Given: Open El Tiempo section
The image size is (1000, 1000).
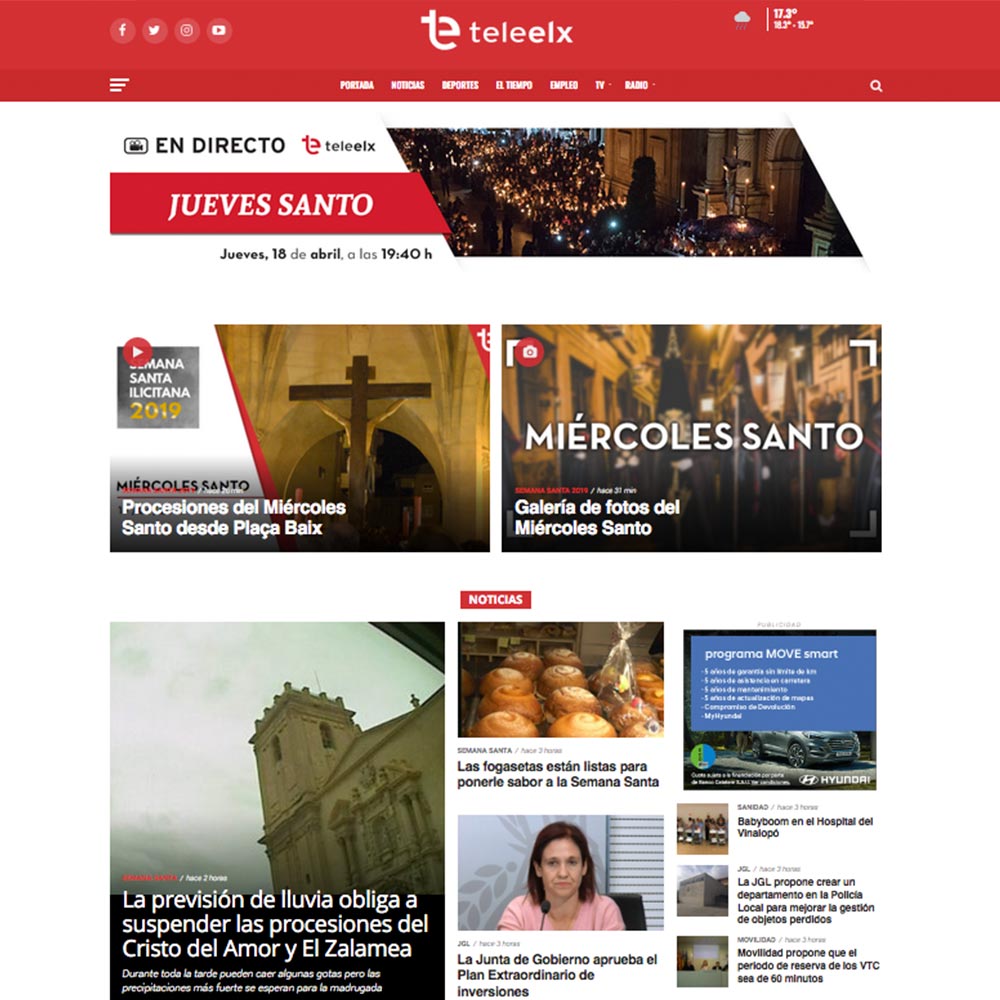Looking at the screenshot, I should [x=514, y=86].
